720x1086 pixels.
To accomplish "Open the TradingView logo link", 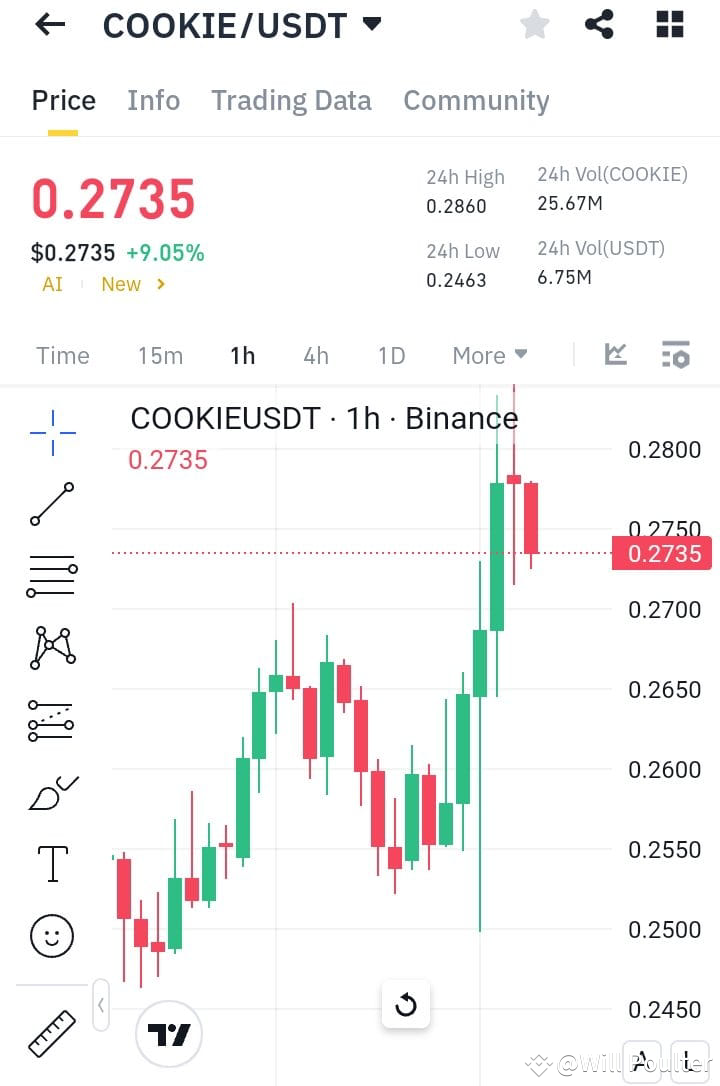I will pos(168,1035).
